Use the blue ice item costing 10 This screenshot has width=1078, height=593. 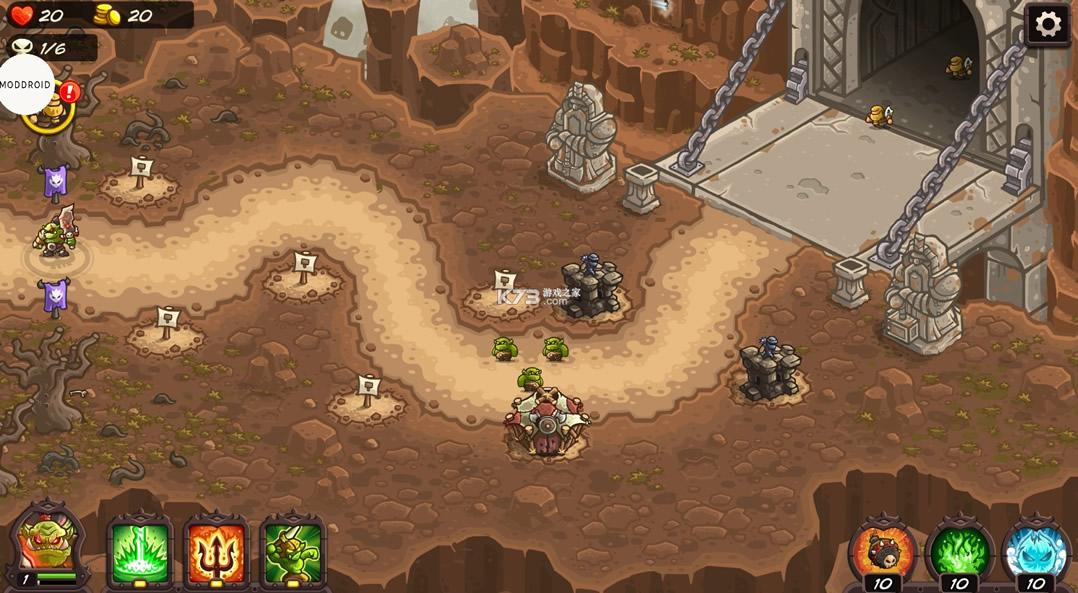pos(1035,551)
